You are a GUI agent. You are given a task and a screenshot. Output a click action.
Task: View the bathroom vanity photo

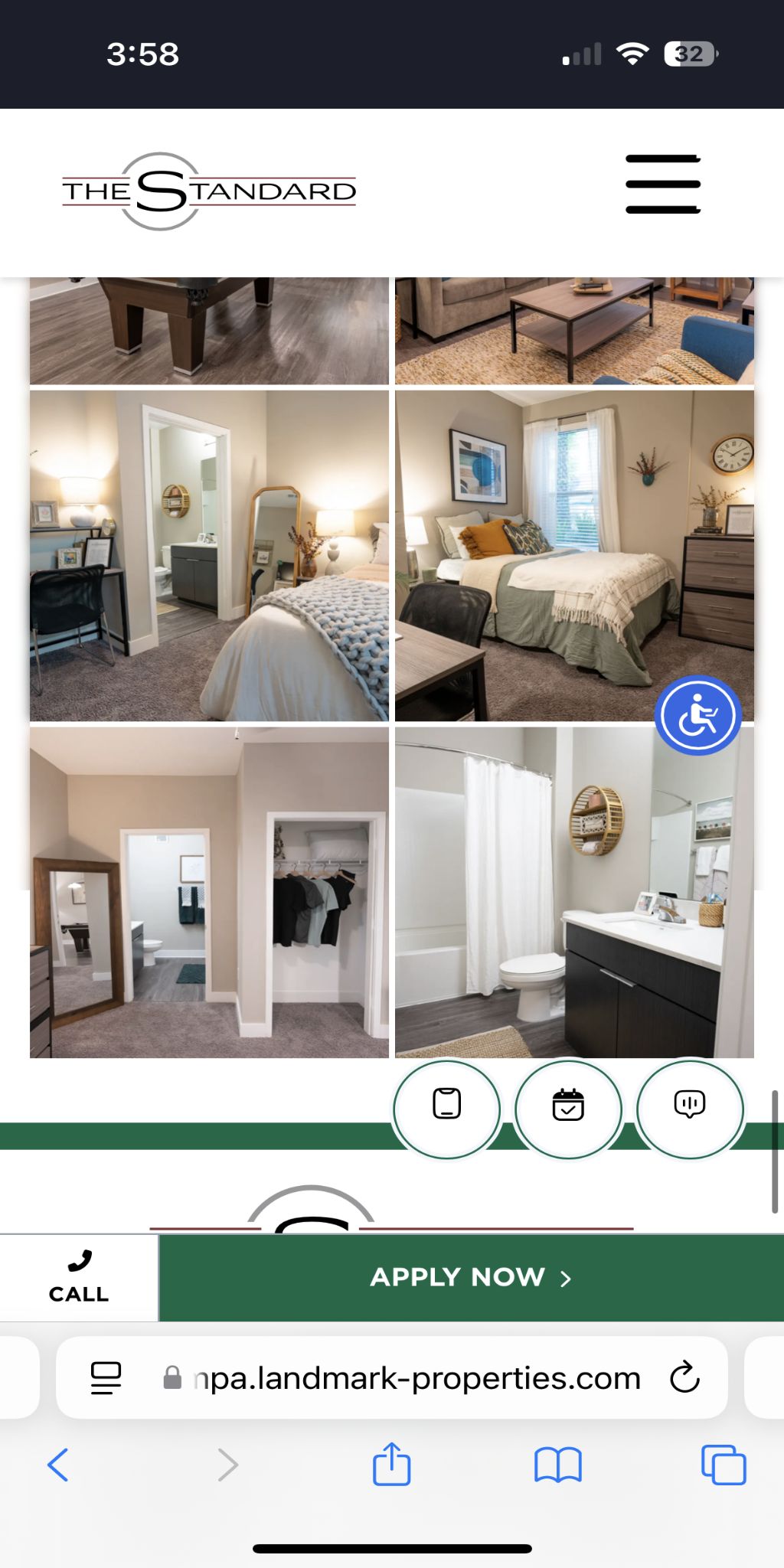pos(574,893)
